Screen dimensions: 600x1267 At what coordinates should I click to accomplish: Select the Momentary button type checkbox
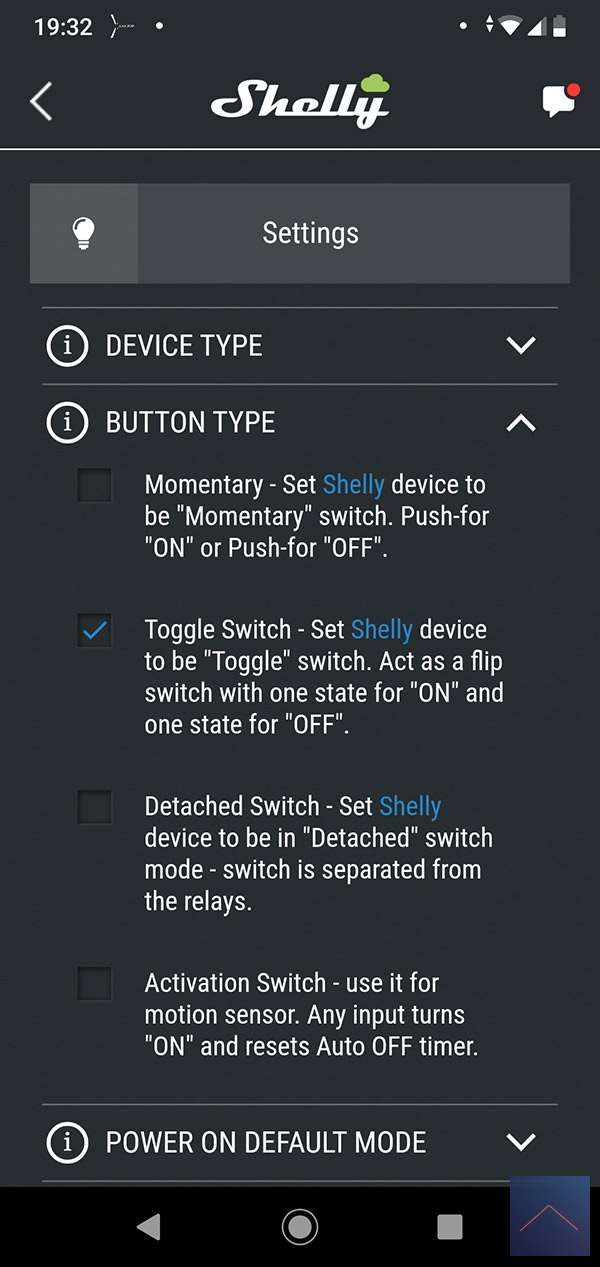[x=95, y=485]
